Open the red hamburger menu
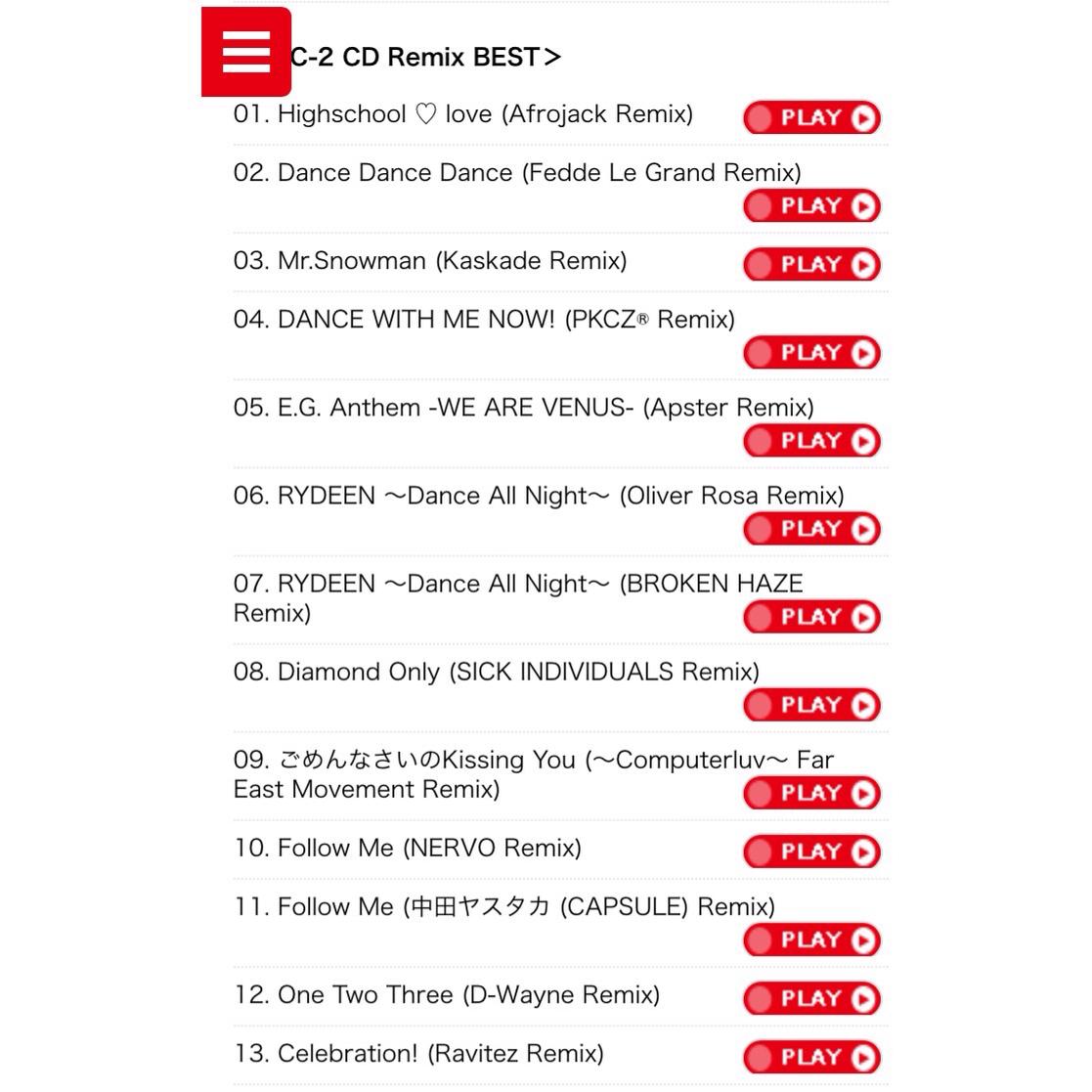This screenshot has width=1092, height=1092. (245, 52)
